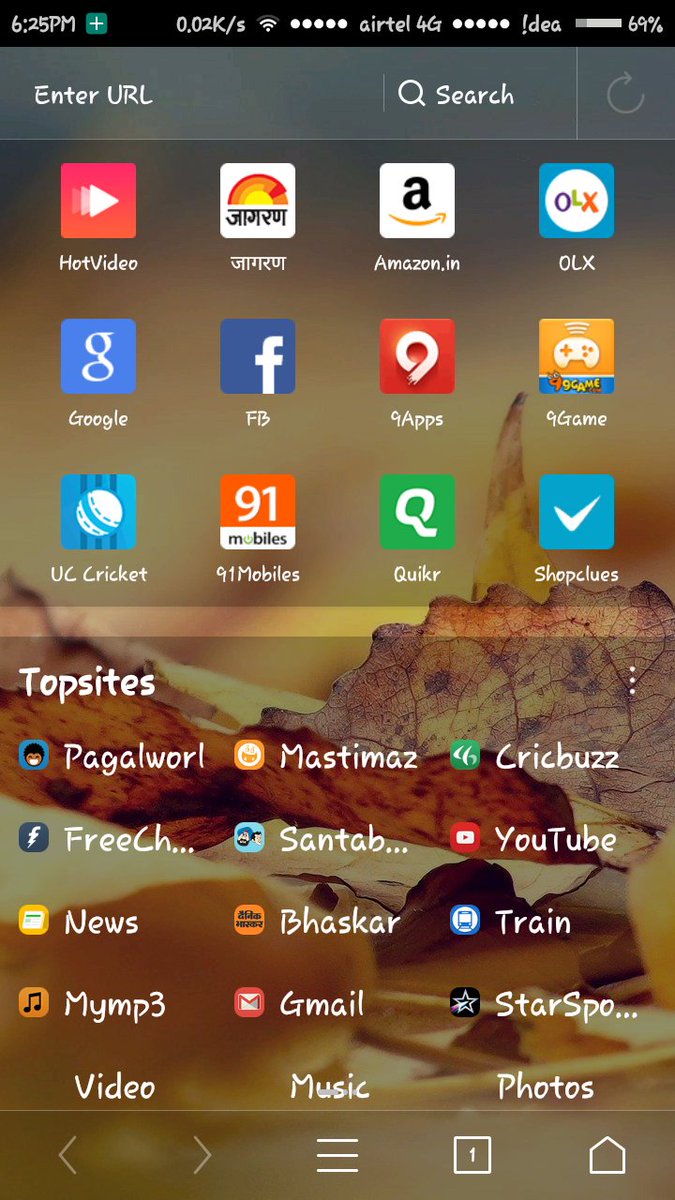This screenshot has height=1200, width=675.
Task: Switch to the Video section
Action: [115, 1087]
